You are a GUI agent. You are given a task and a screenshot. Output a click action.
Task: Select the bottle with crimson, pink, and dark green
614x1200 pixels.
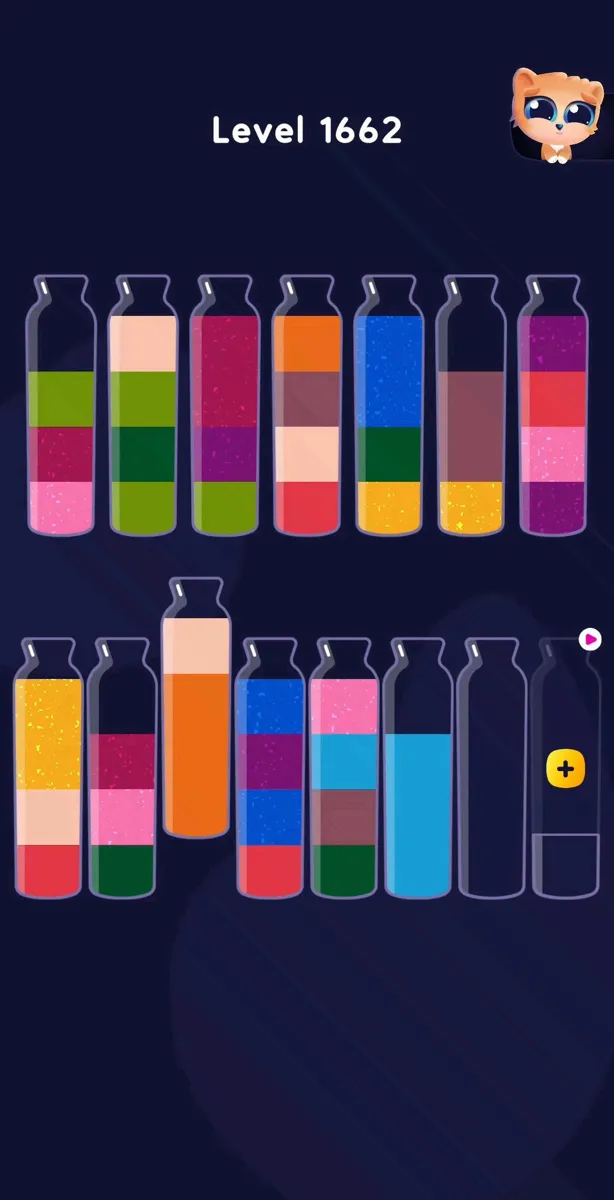pyautogui.click(x=122, y=767)
